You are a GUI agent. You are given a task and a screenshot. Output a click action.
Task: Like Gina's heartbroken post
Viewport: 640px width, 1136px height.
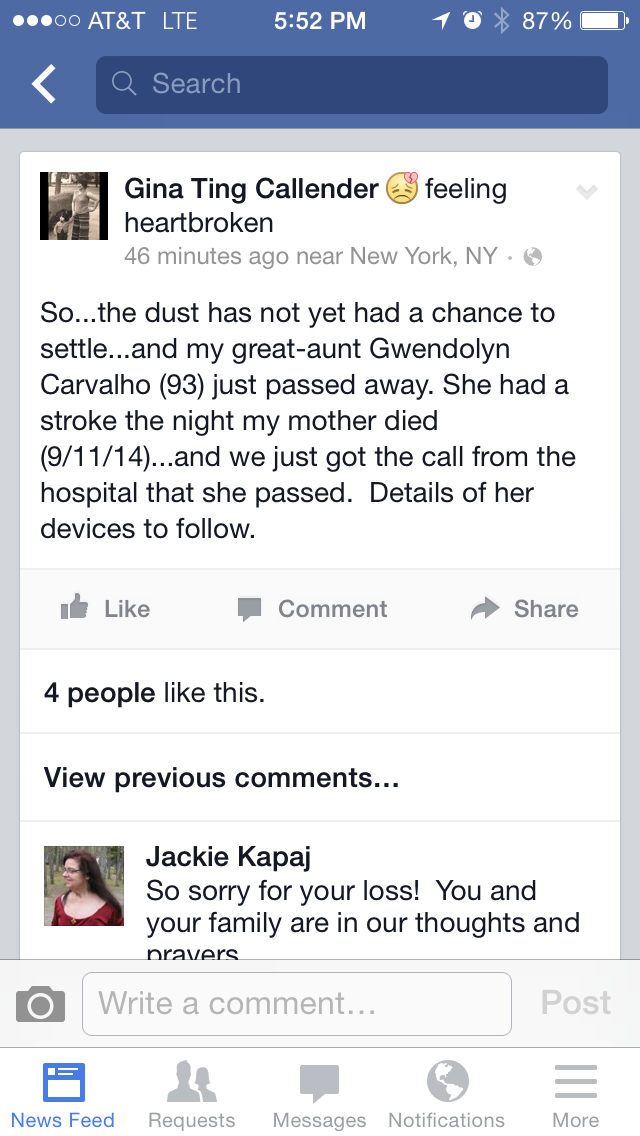(x=105, y=608)
